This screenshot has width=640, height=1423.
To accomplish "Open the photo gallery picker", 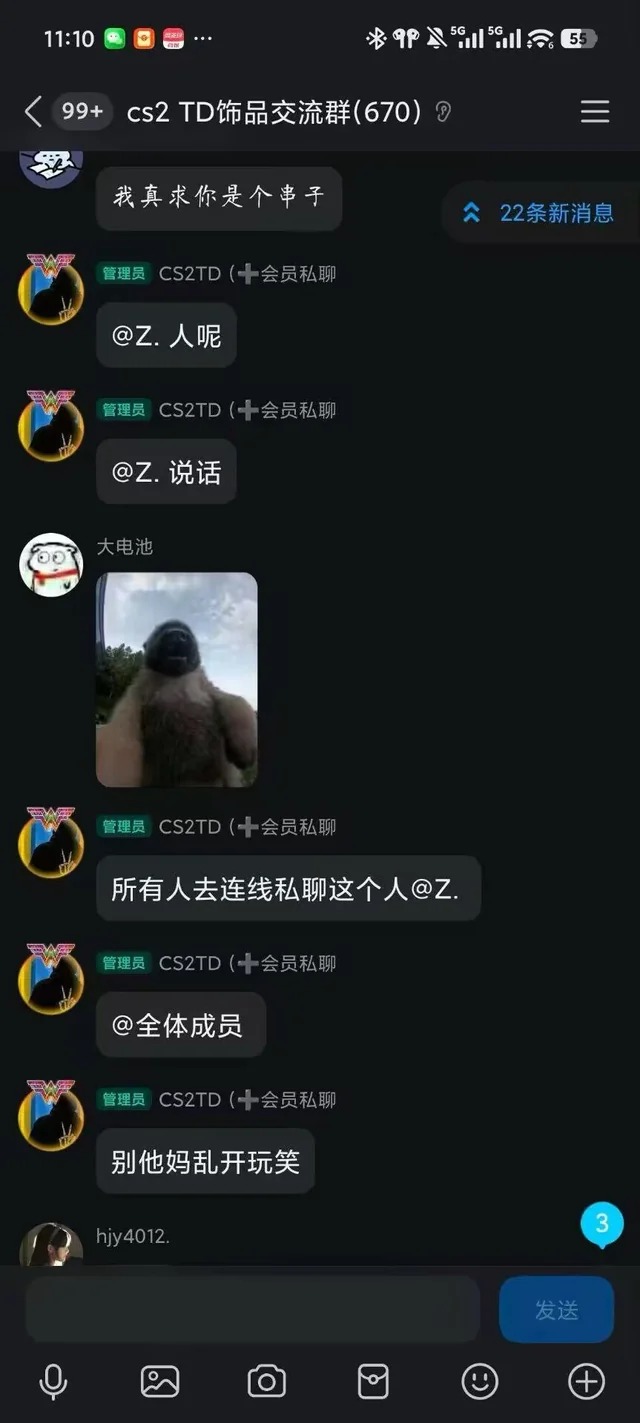I will pyautogui.click(x=160, y=1381).
